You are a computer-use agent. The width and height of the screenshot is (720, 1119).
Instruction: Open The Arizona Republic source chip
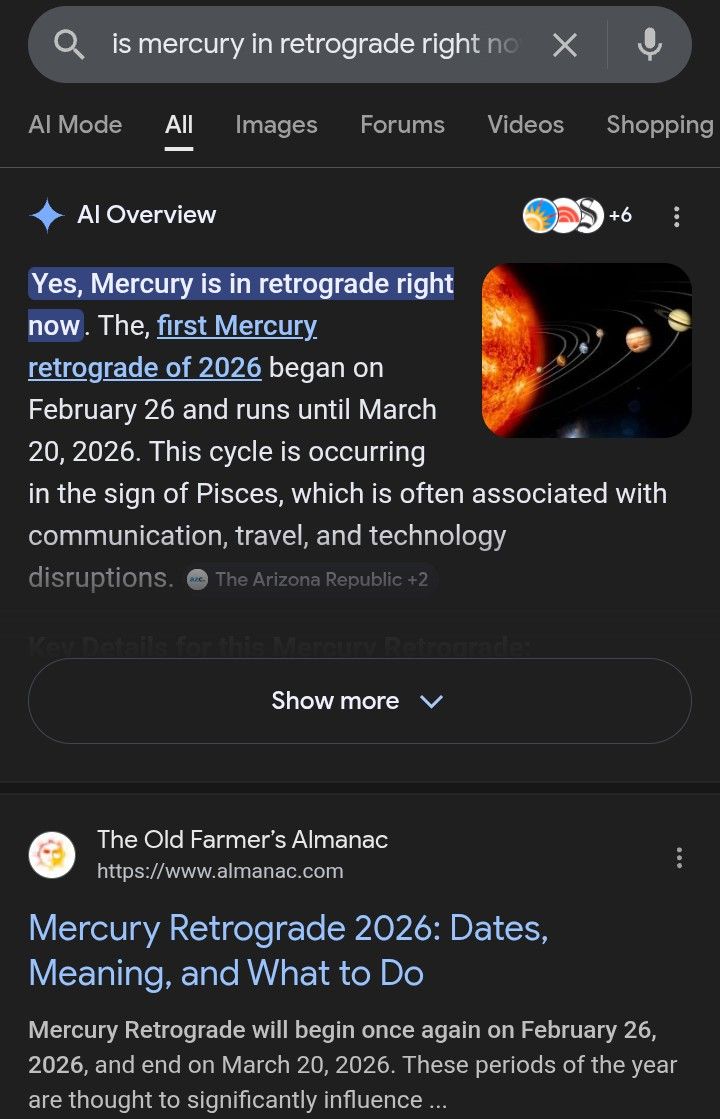pyautogui.click(x=311, y=579)
